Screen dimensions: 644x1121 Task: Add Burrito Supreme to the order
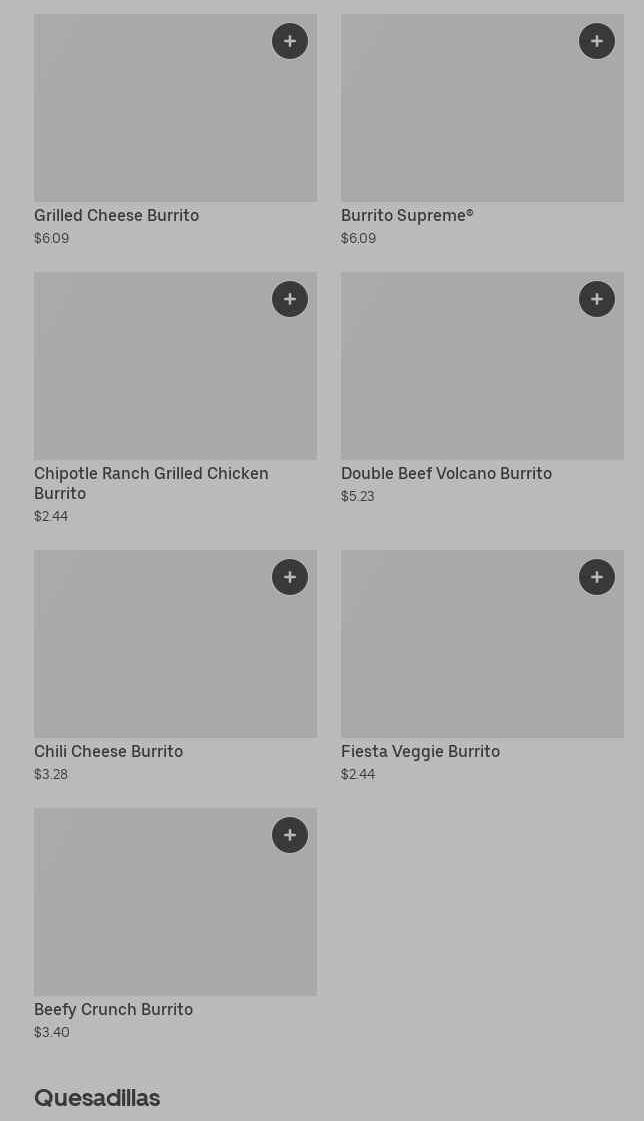(597, 41)
